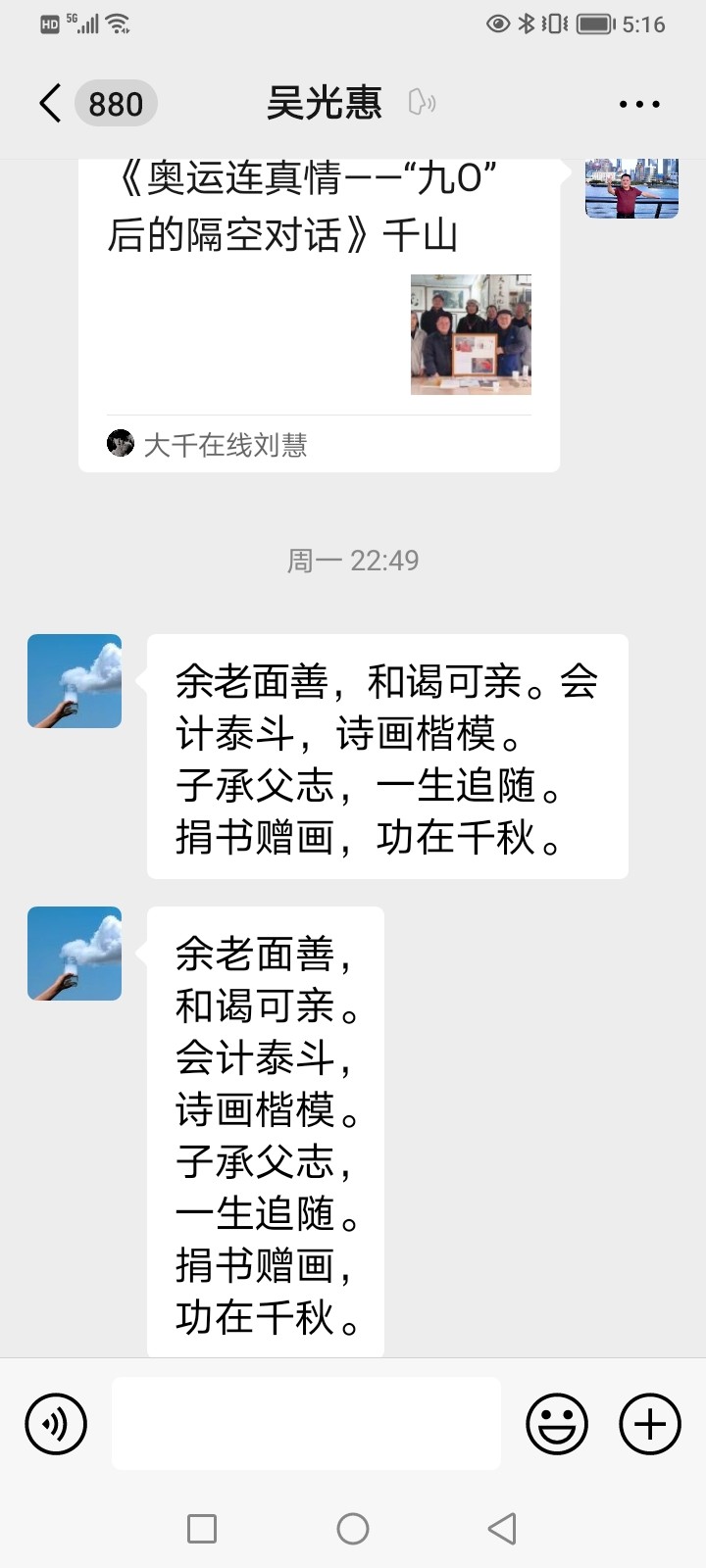Go back to the chat list
The width and height of the screenshot is (706, 1568).
coord(51,104)
